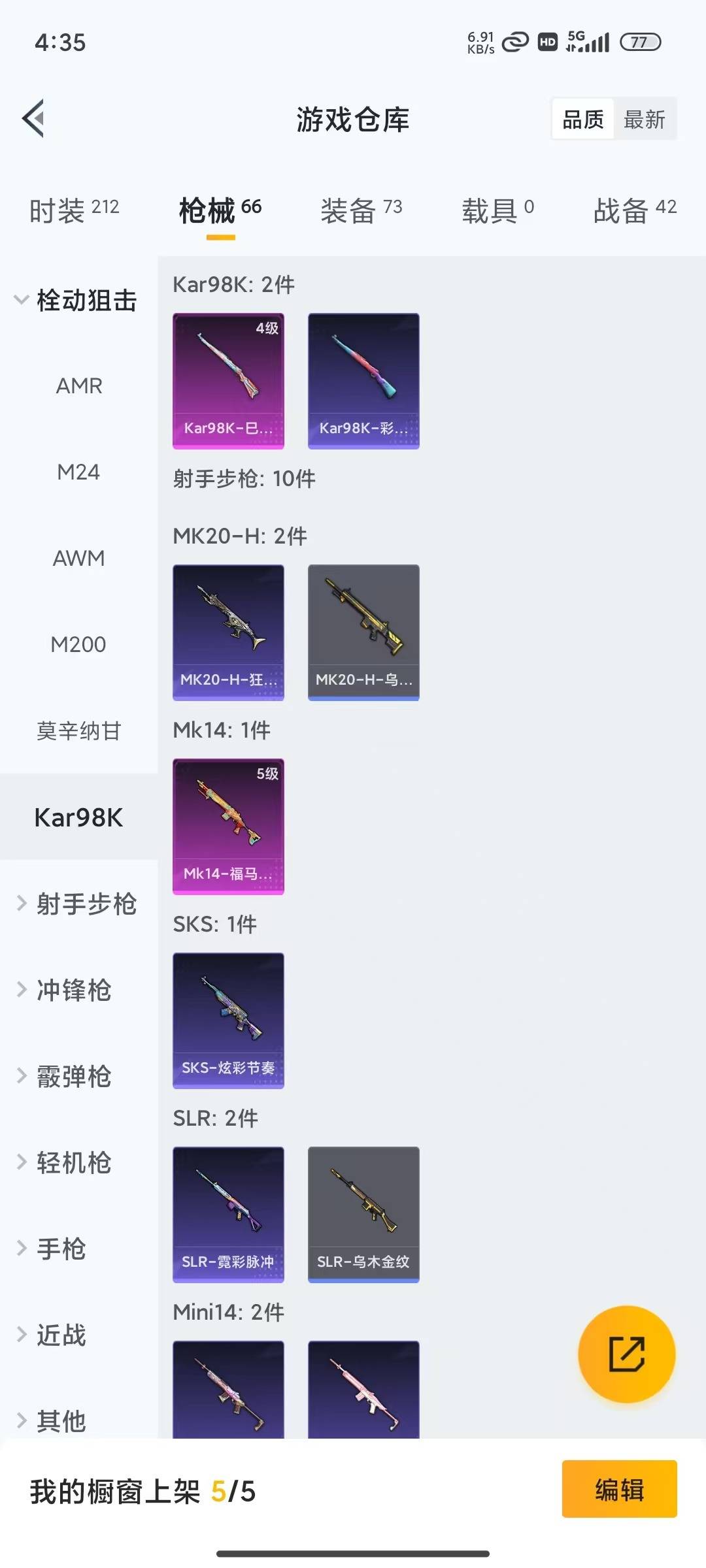
Task: Select Kar98K in the sidebar
Action: (x=78, y=817)
